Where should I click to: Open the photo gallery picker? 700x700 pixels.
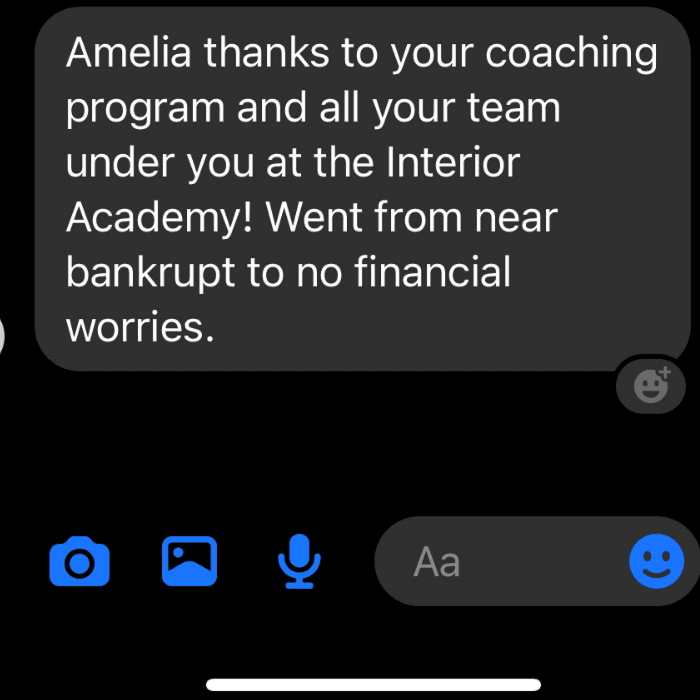(189, 562)
